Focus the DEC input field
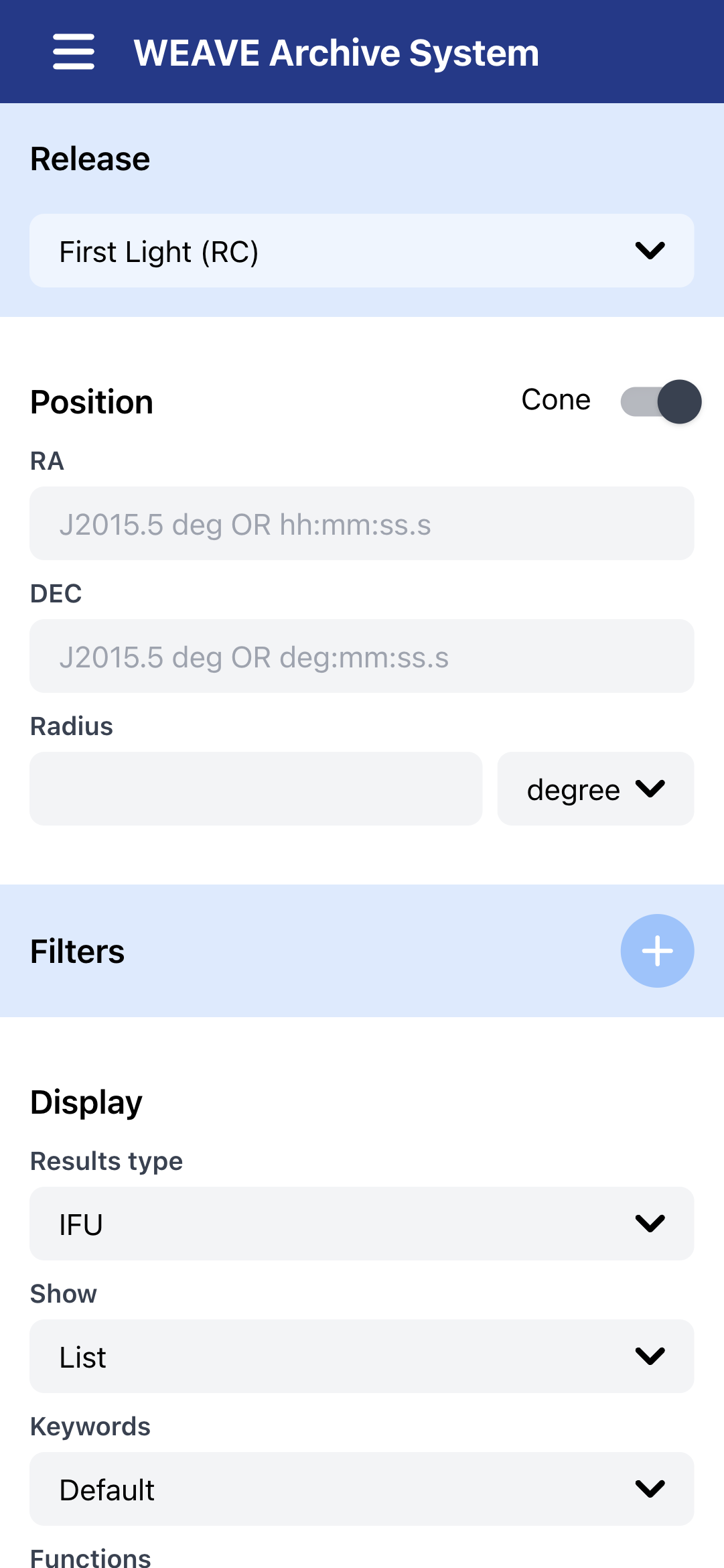Image resolution: width=724 pixels, height=1568 pixels. (x=362, y=656)
